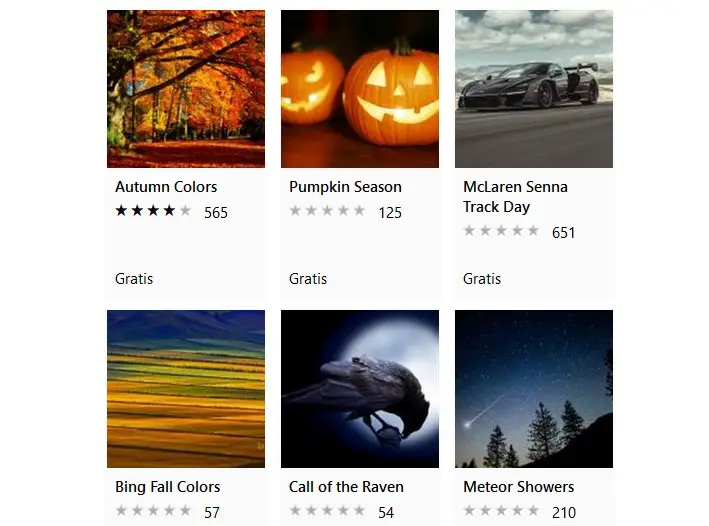Choose the Meteor Showers theme
This screenshot has height=526, width=709.
(x=534, y=389)
